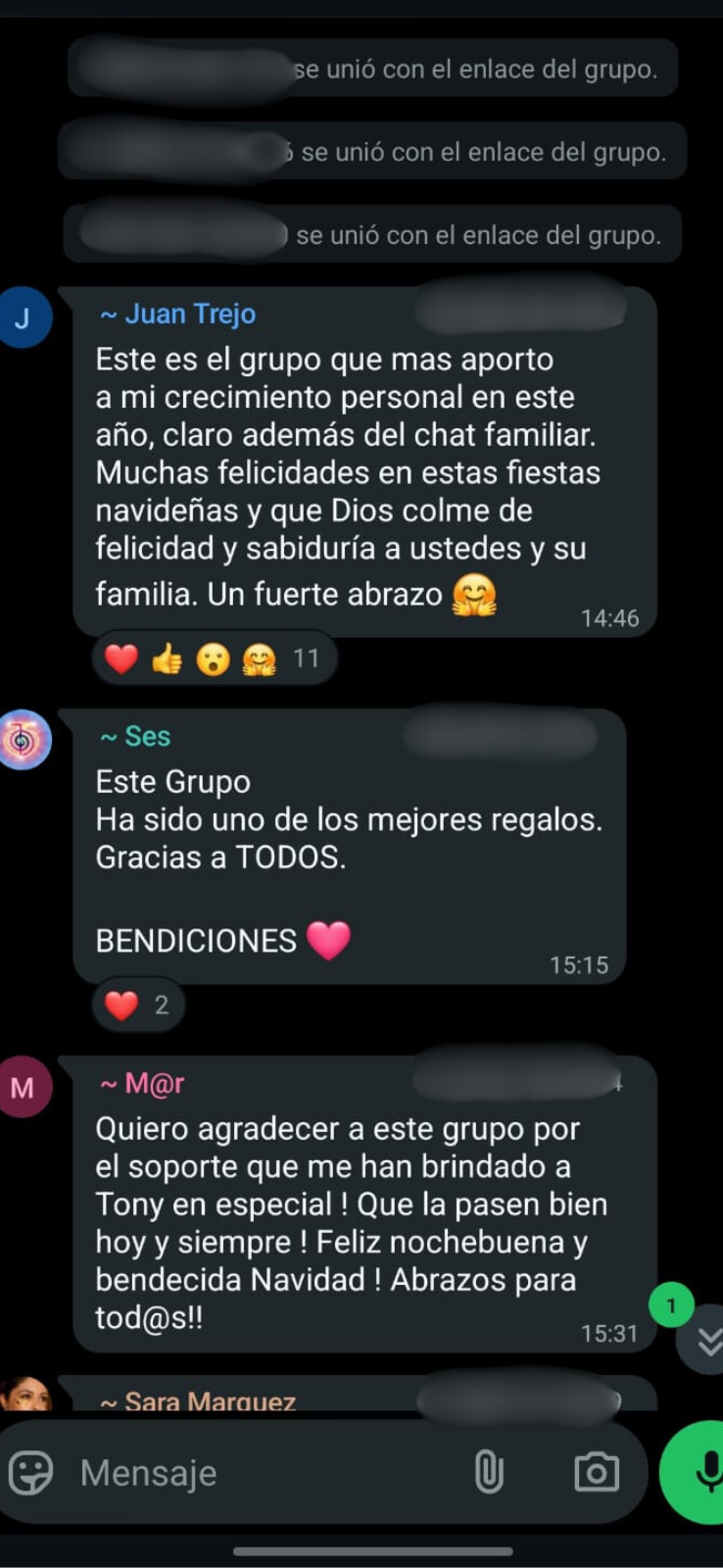
Task: Open M@r's profile avatar
Action: 24,1087
